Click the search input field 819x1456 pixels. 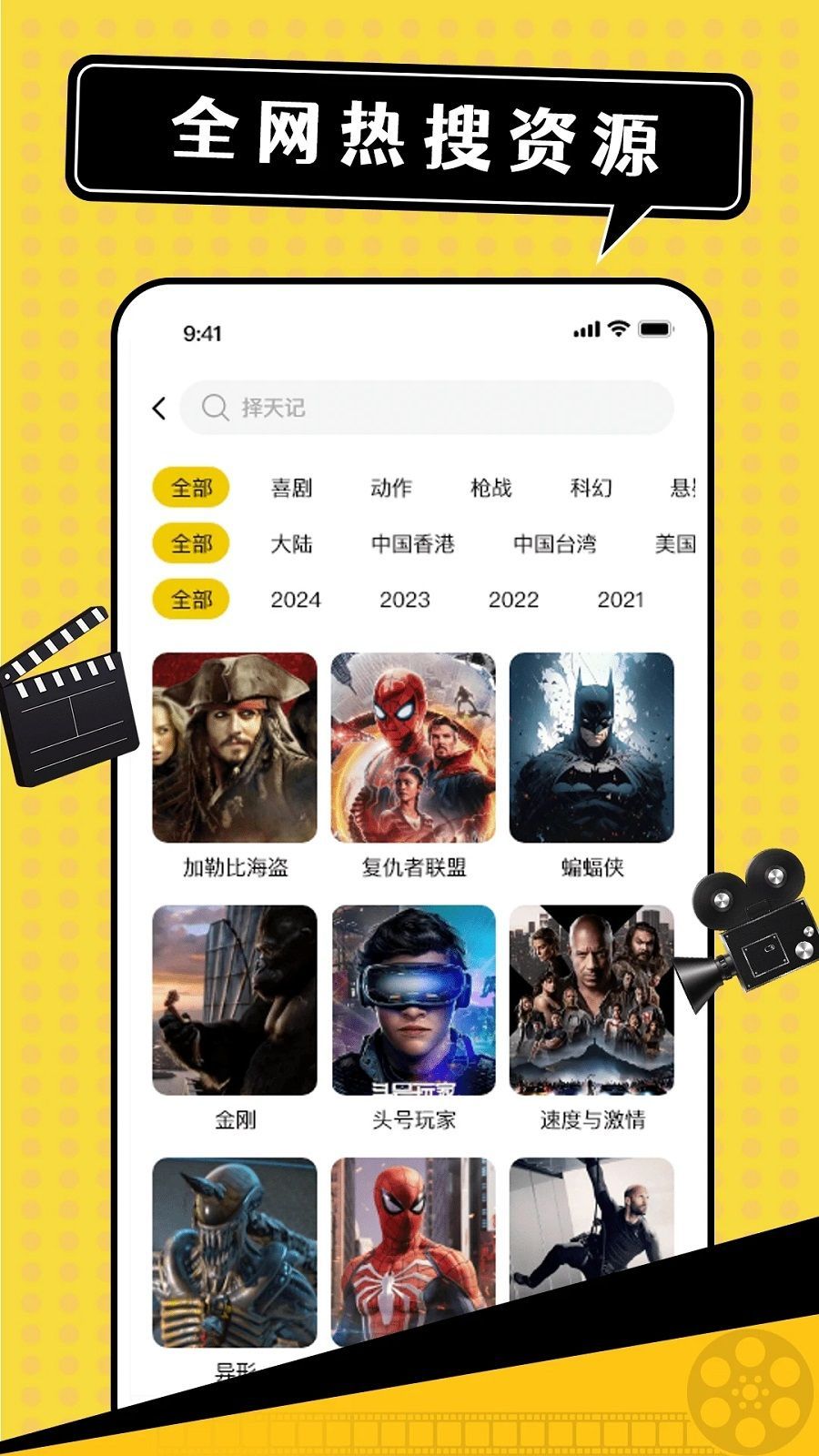click(x=428, y=407)
